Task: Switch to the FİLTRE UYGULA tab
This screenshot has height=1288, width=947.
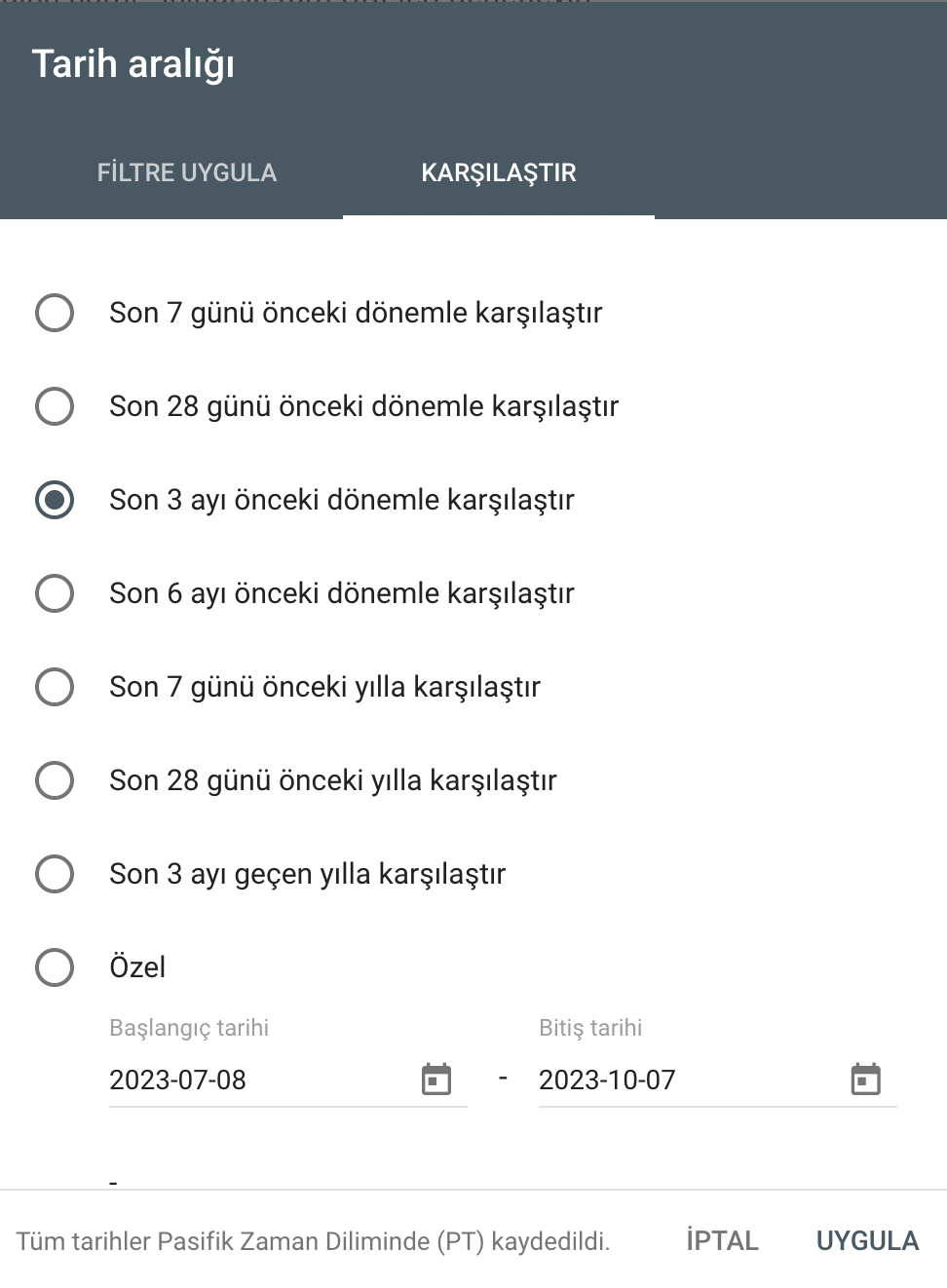Action: click(186, 172)
